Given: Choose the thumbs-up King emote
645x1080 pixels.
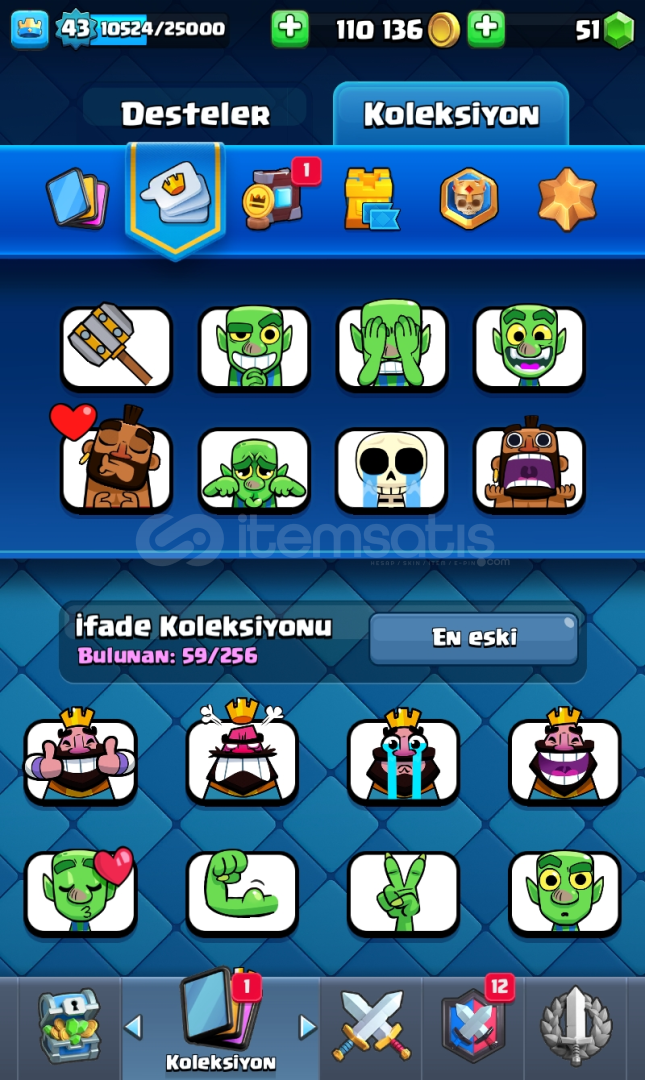Looking at the screenshot, I should pyautogui.click(x=80, y=760).
